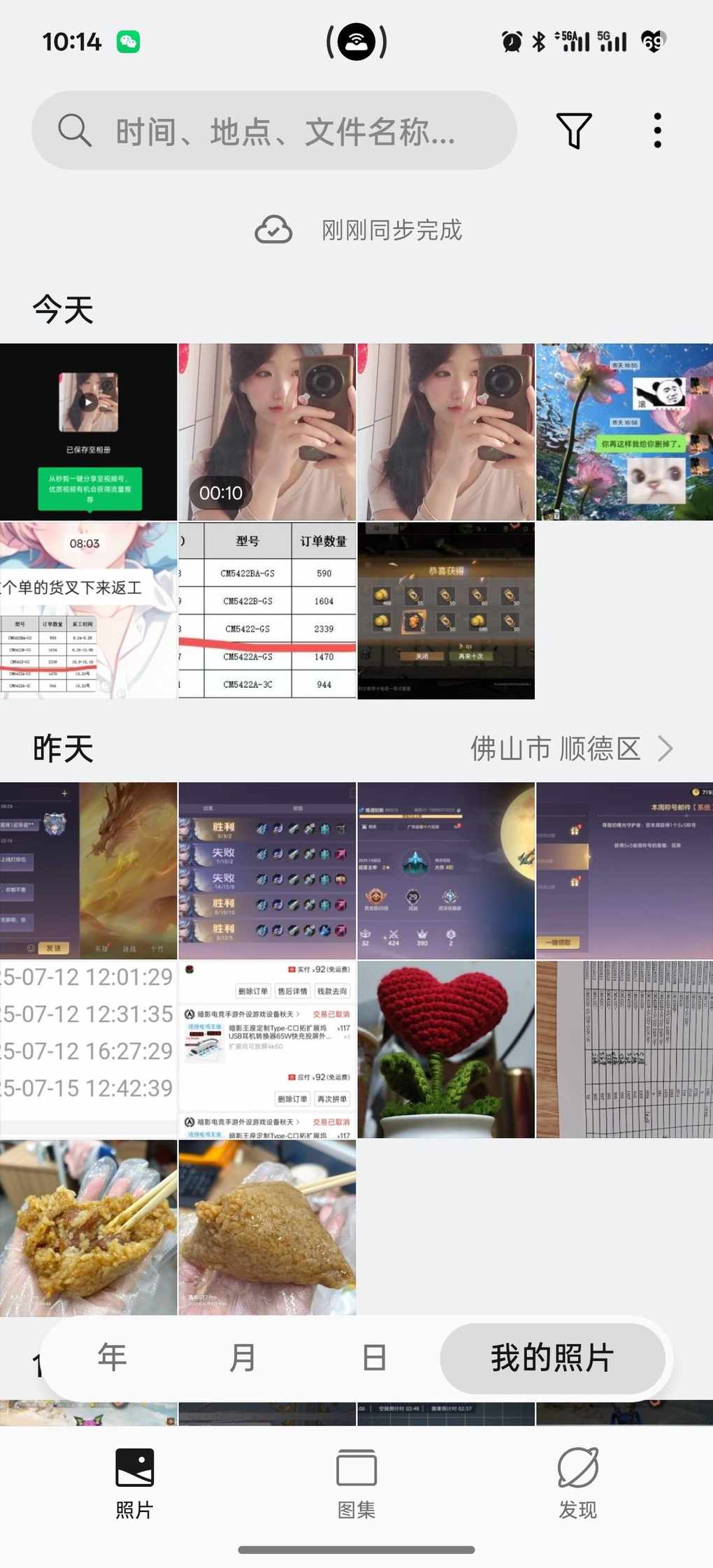Open the 恭喜获得 game reward screenshot

(x=446, y=610)
